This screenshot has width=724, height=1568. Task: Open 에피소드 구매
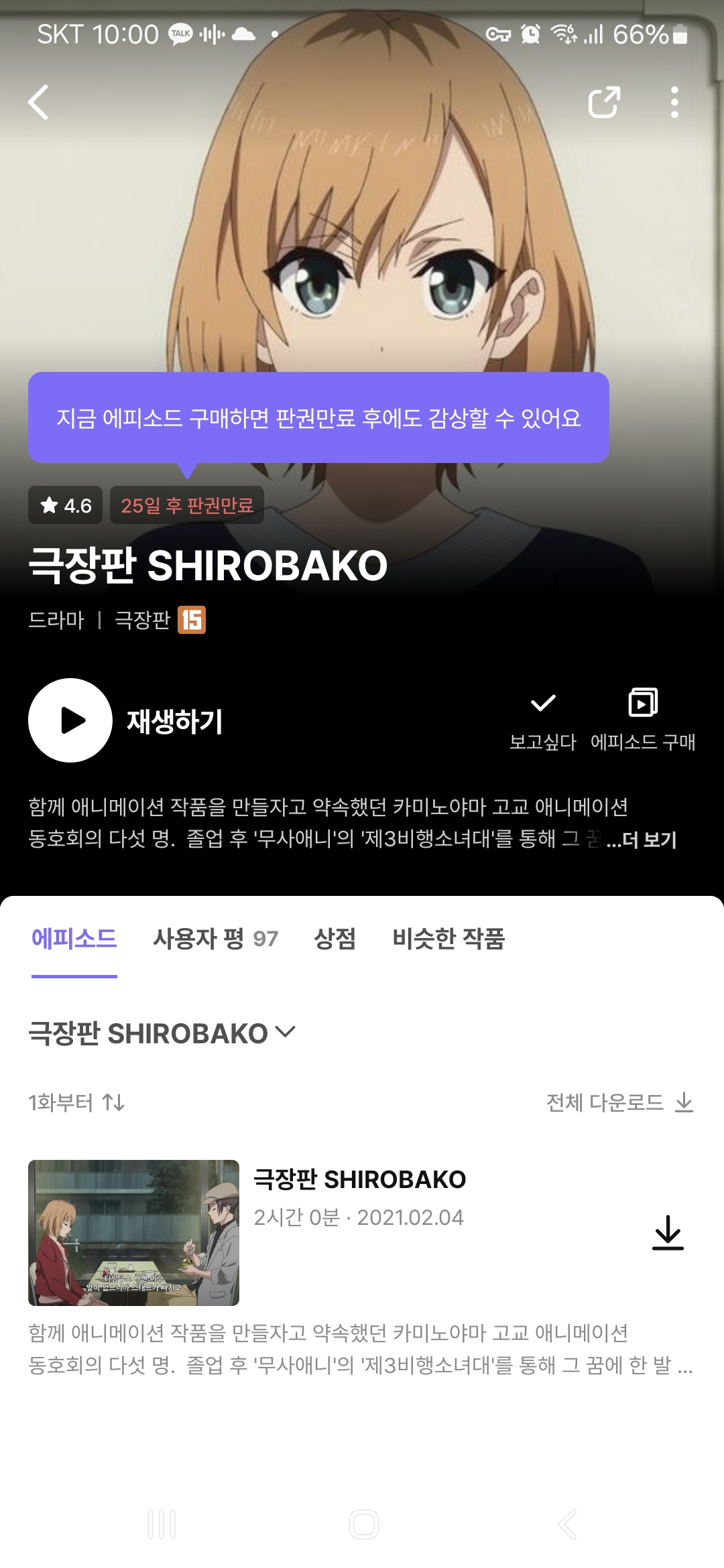tap(642, 720)
